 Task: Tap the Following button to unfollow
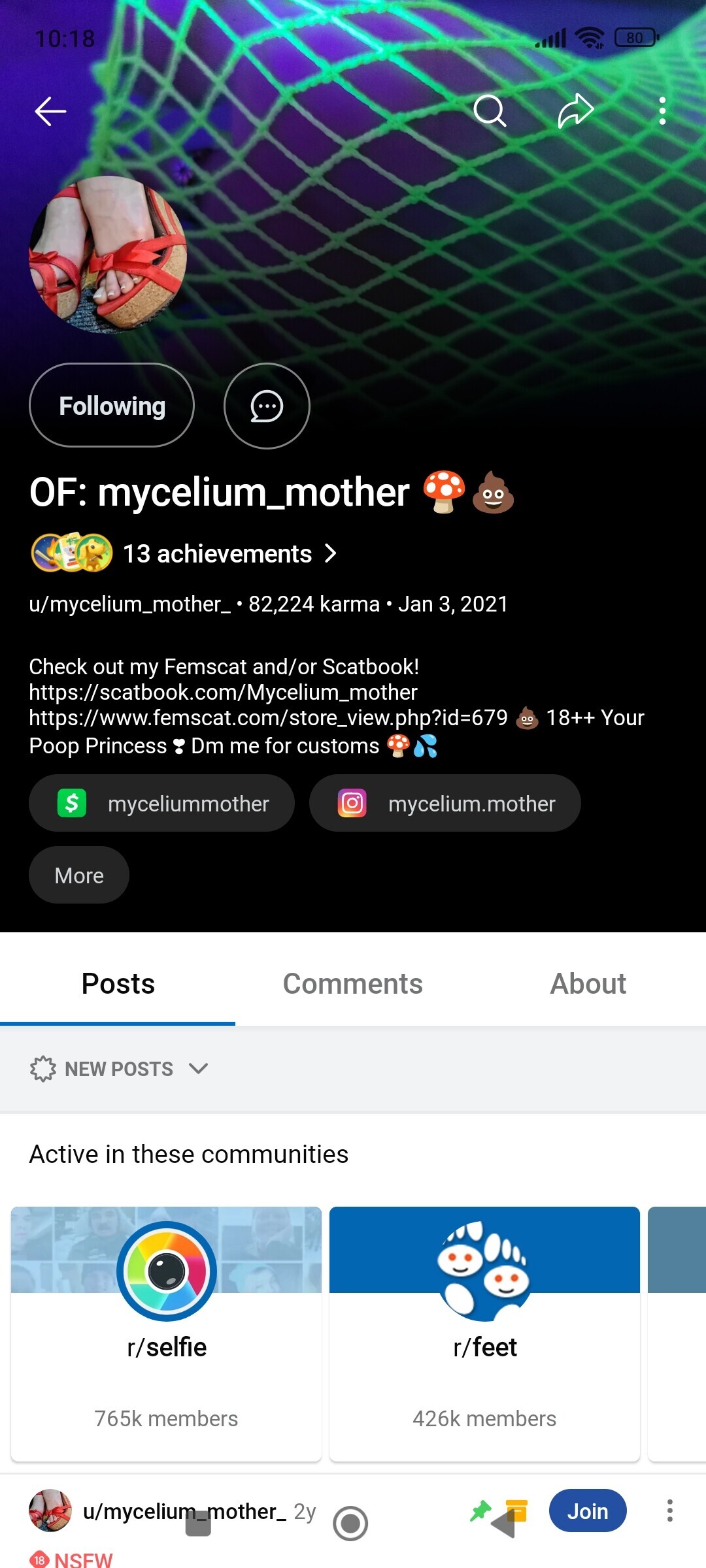(112, 406)
